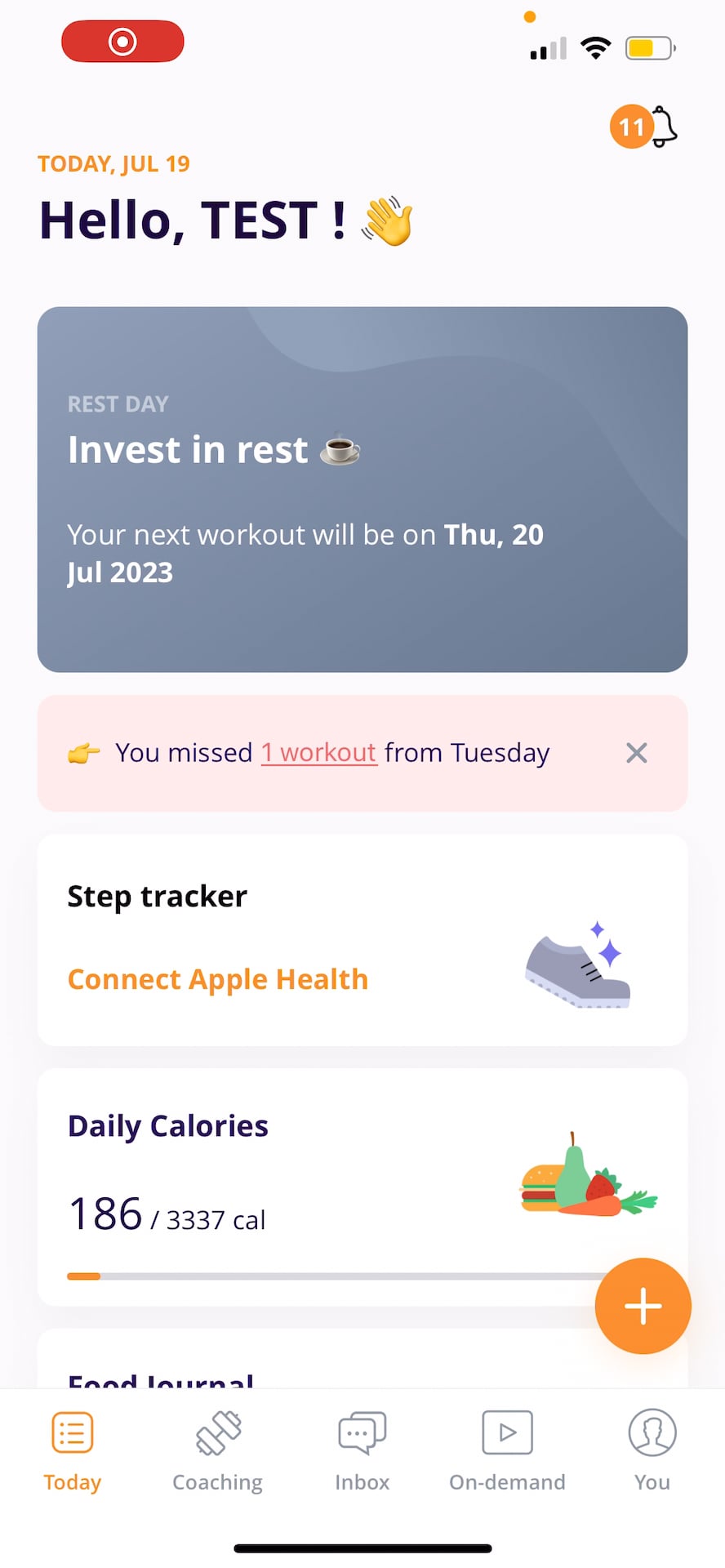Switch to the Today tab
Screen dimensions: 725x1568
tap(73, 1450)
